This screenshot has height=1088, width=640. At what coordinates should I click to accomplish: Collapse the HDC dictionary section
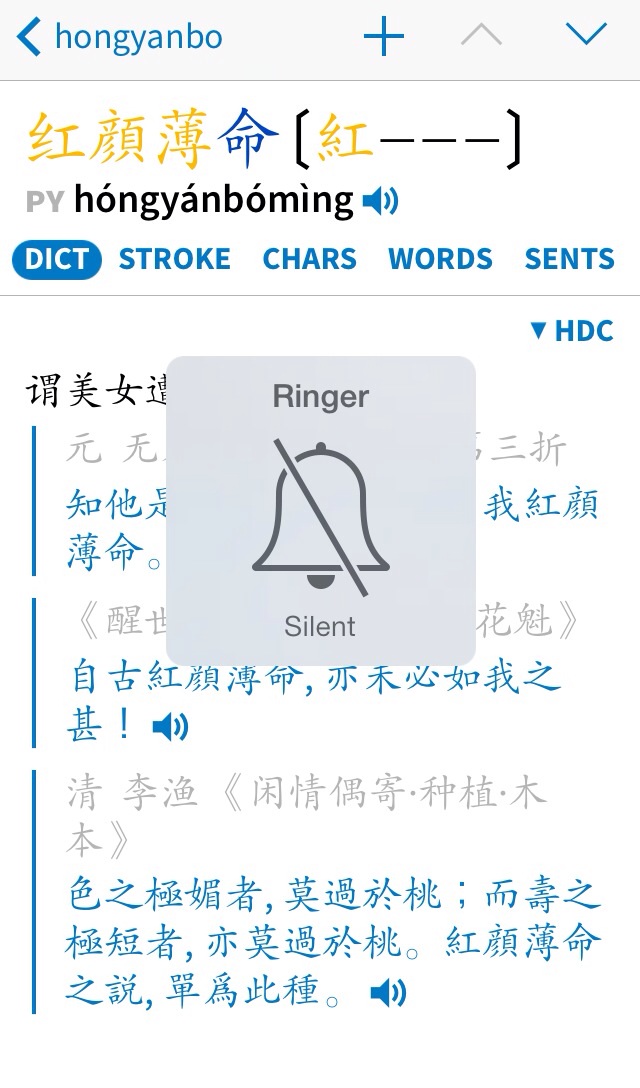572,330
